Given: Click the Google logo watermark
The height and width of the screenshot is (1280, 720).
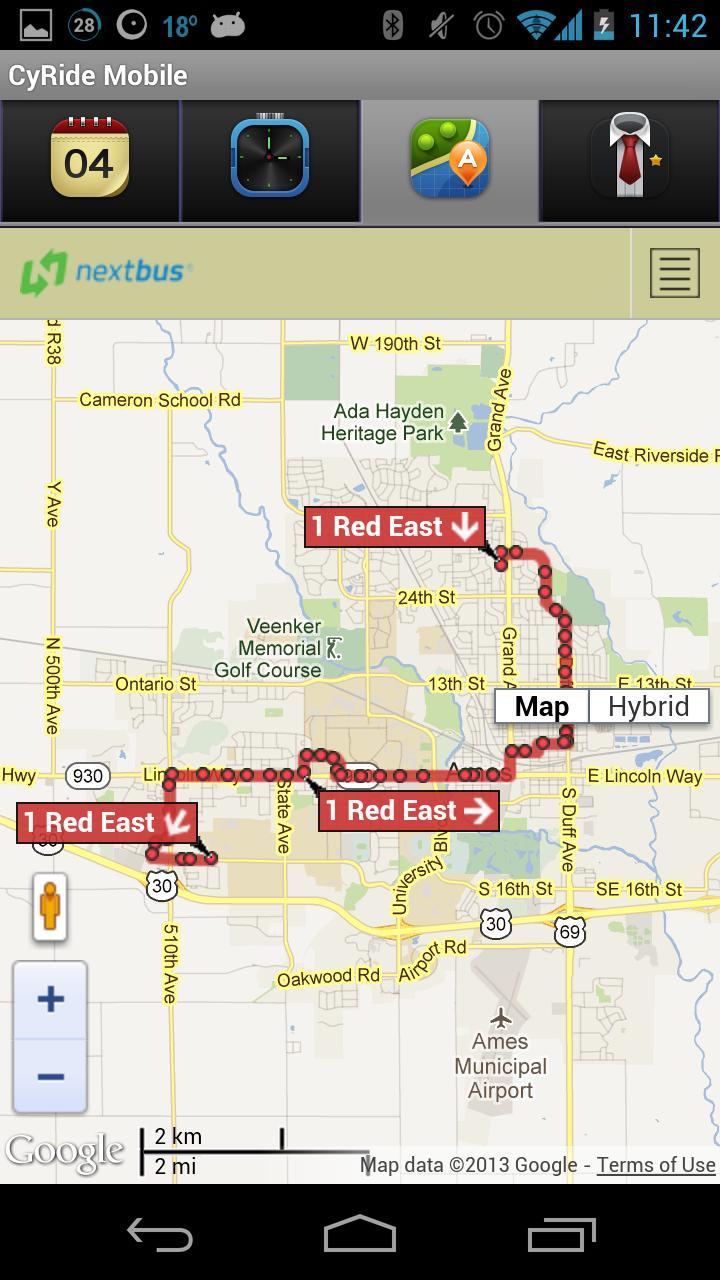Looking at the screenshot, I should pos(63,1150).
